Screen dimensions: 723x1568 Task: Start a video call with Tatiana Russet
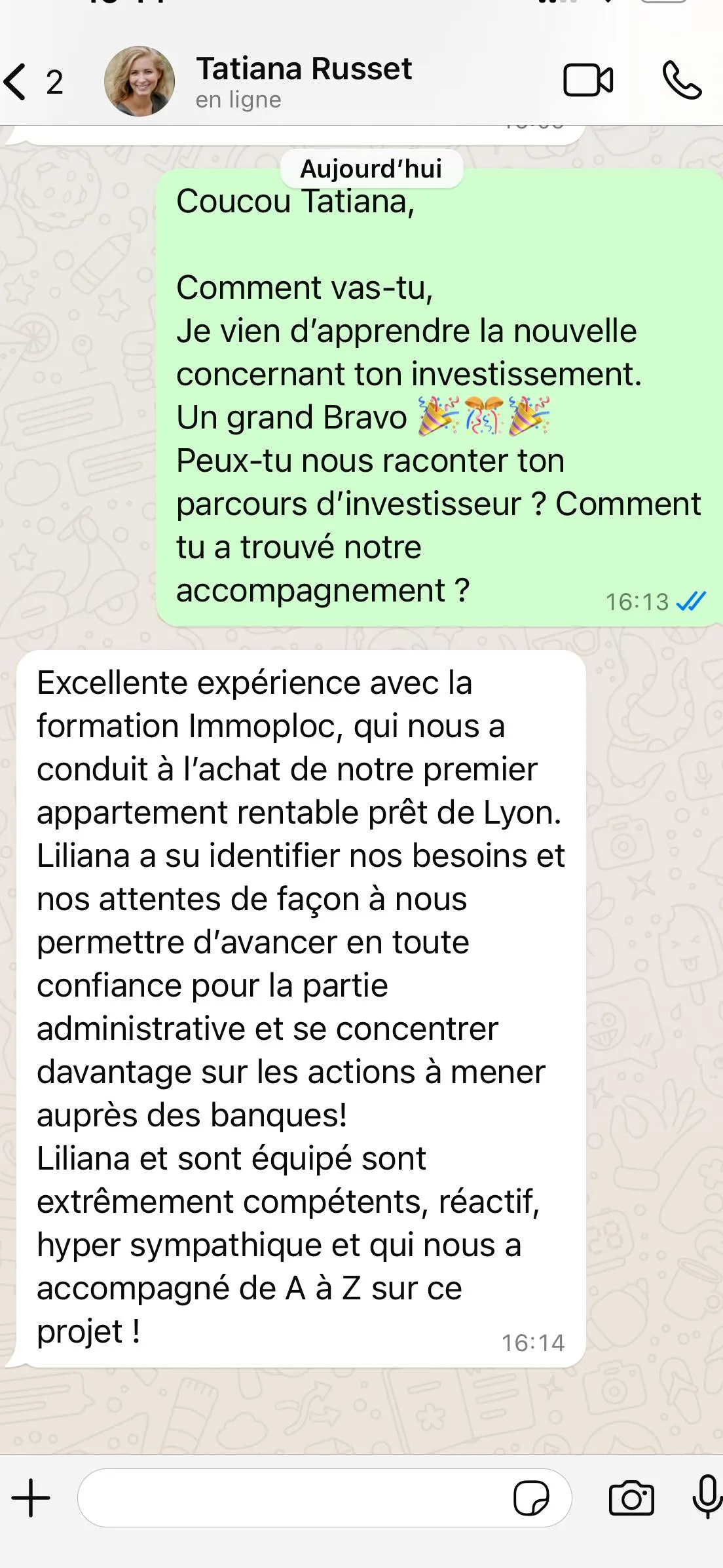588,81
